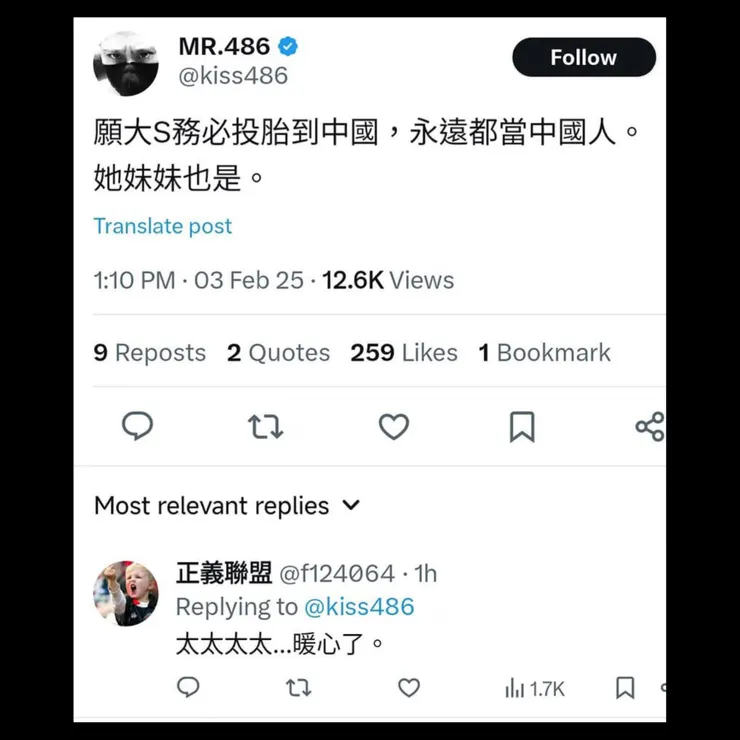The width and height of the screenshot is (740, 740).
Task: Reply to 正義聯盟's comment
Action: pyautogui.click(x=188, y=688)
